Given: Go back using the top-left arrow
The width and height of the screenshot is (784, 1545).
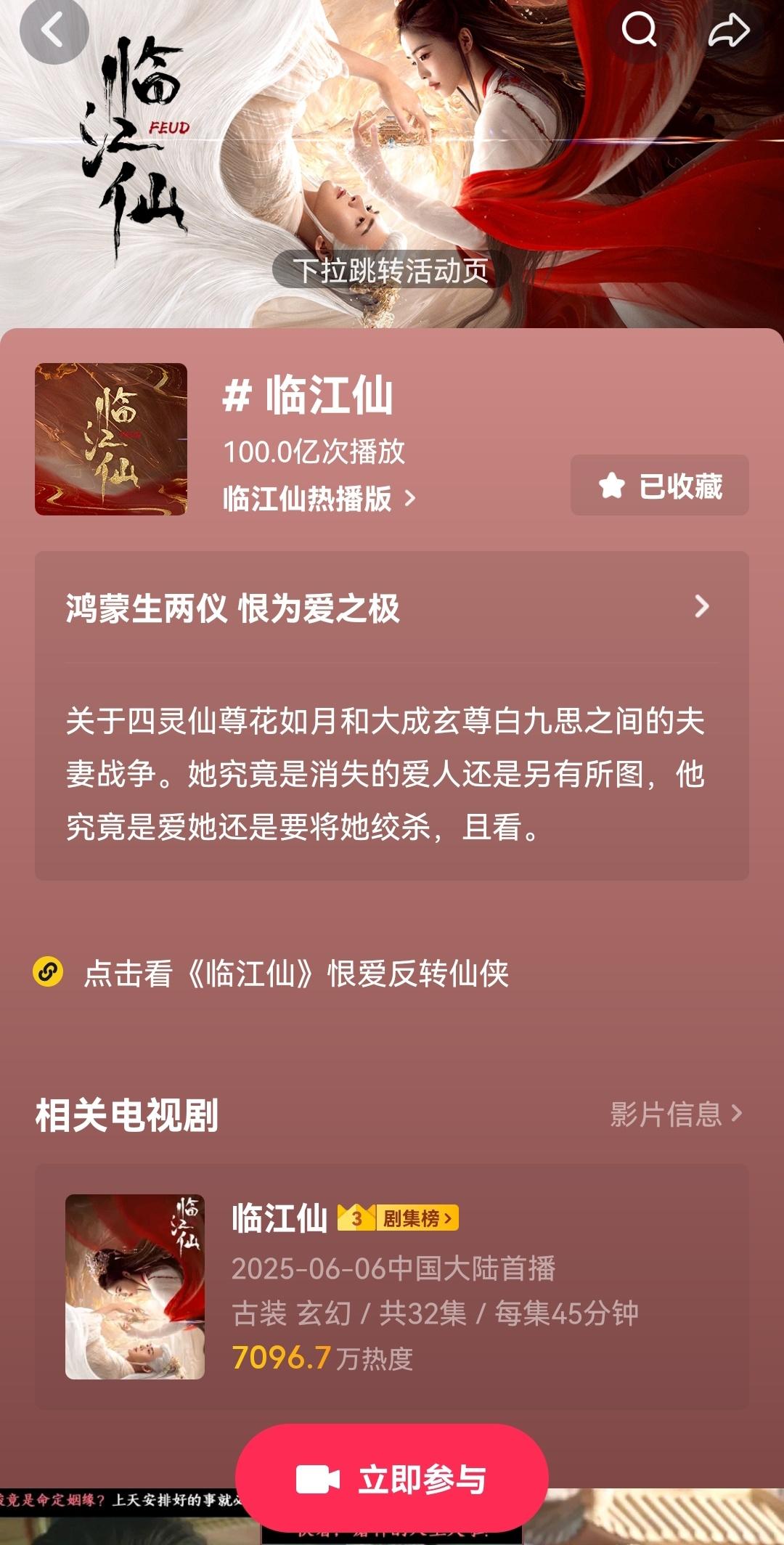Looking at the screenshot, I should [53, 30].
